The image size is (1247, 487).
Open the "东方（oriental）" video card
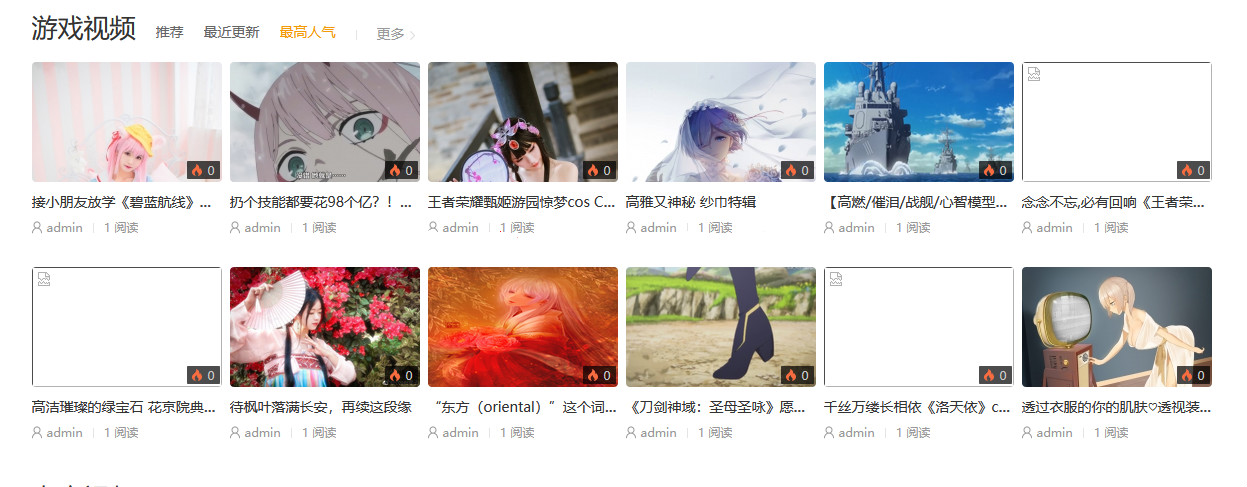[x=522, y=326]
